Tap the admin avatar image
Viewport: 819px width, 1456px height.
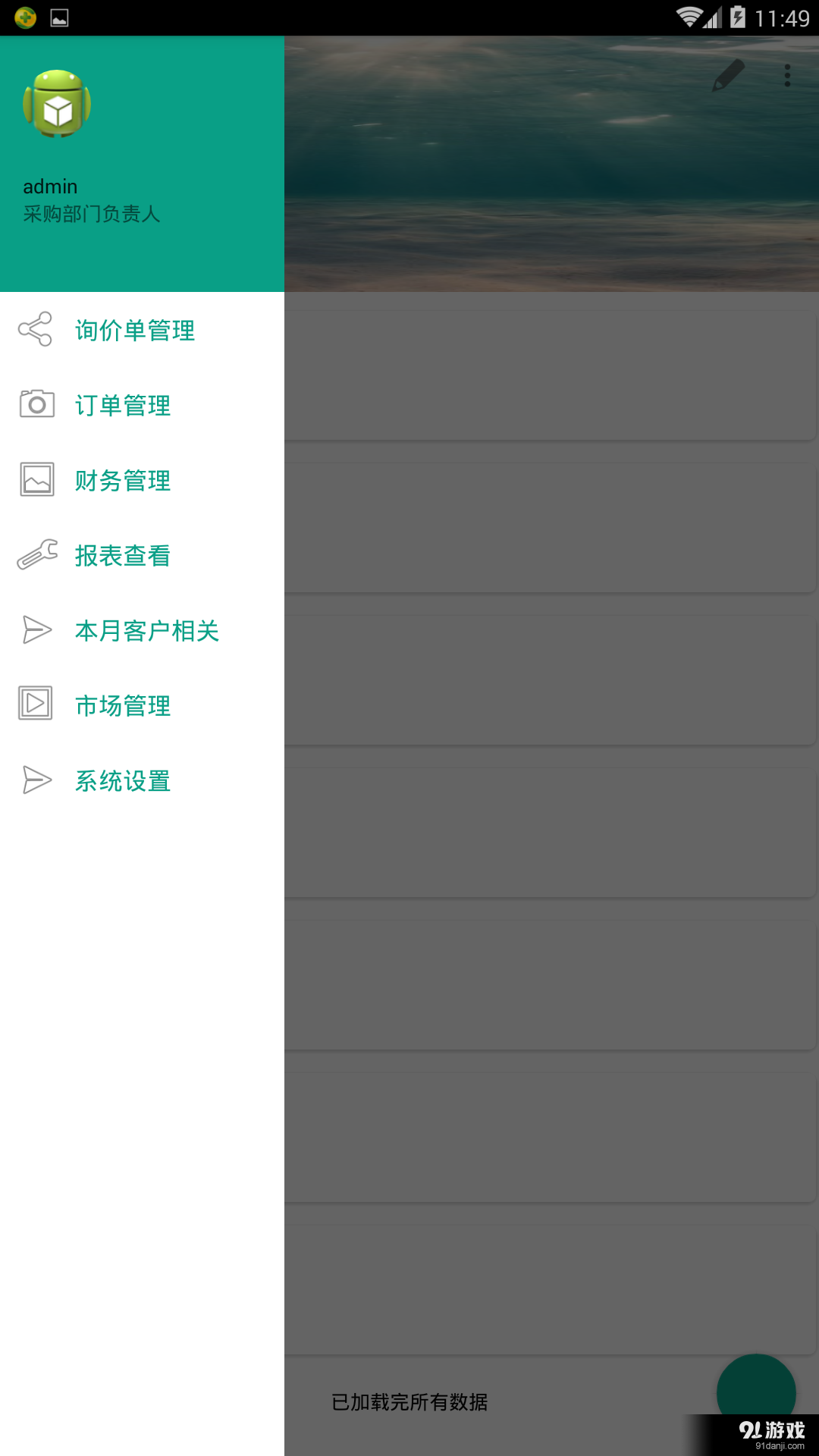point(56,105)
